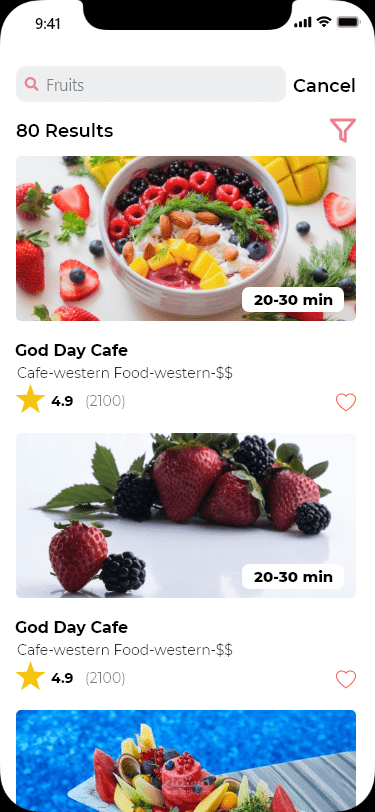Favorite the cafe under the smoothie bowl photo
375x812 pixels.
[346, 402]
